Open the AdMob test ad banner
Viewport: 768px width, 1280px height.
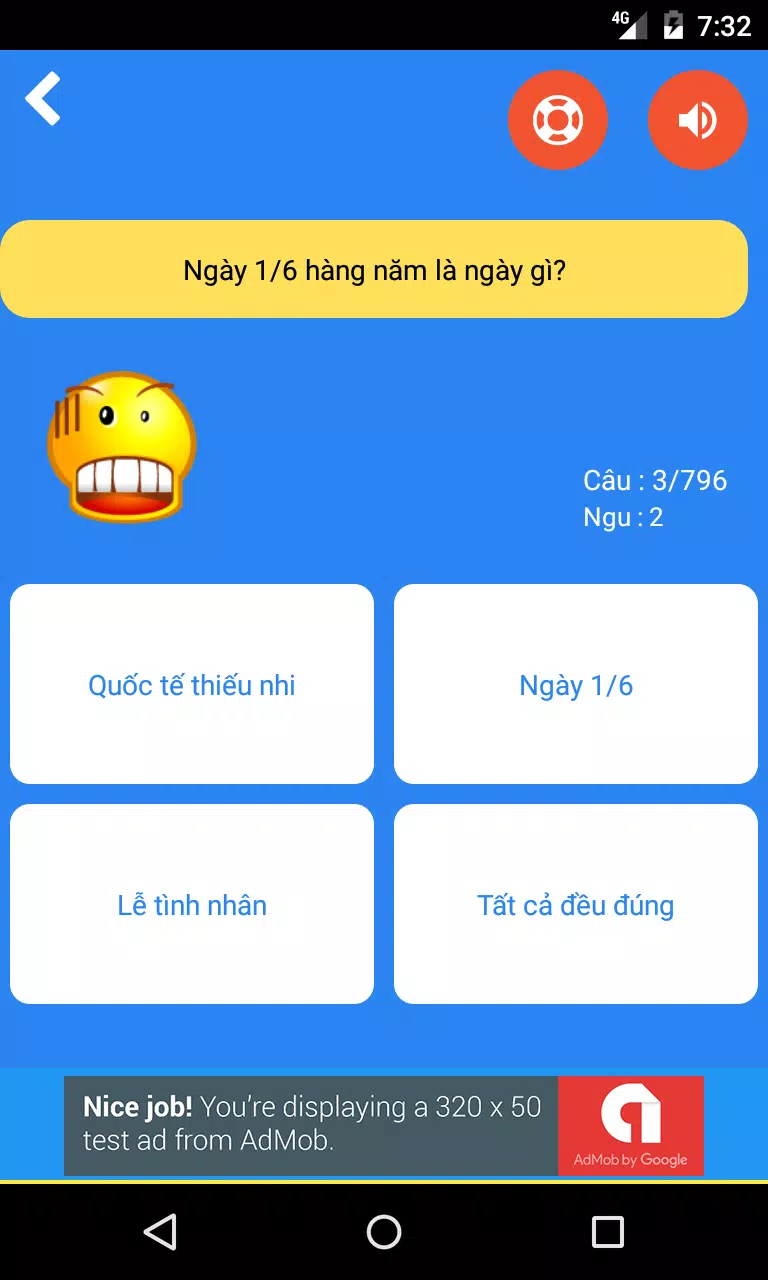coord(384,1126)
